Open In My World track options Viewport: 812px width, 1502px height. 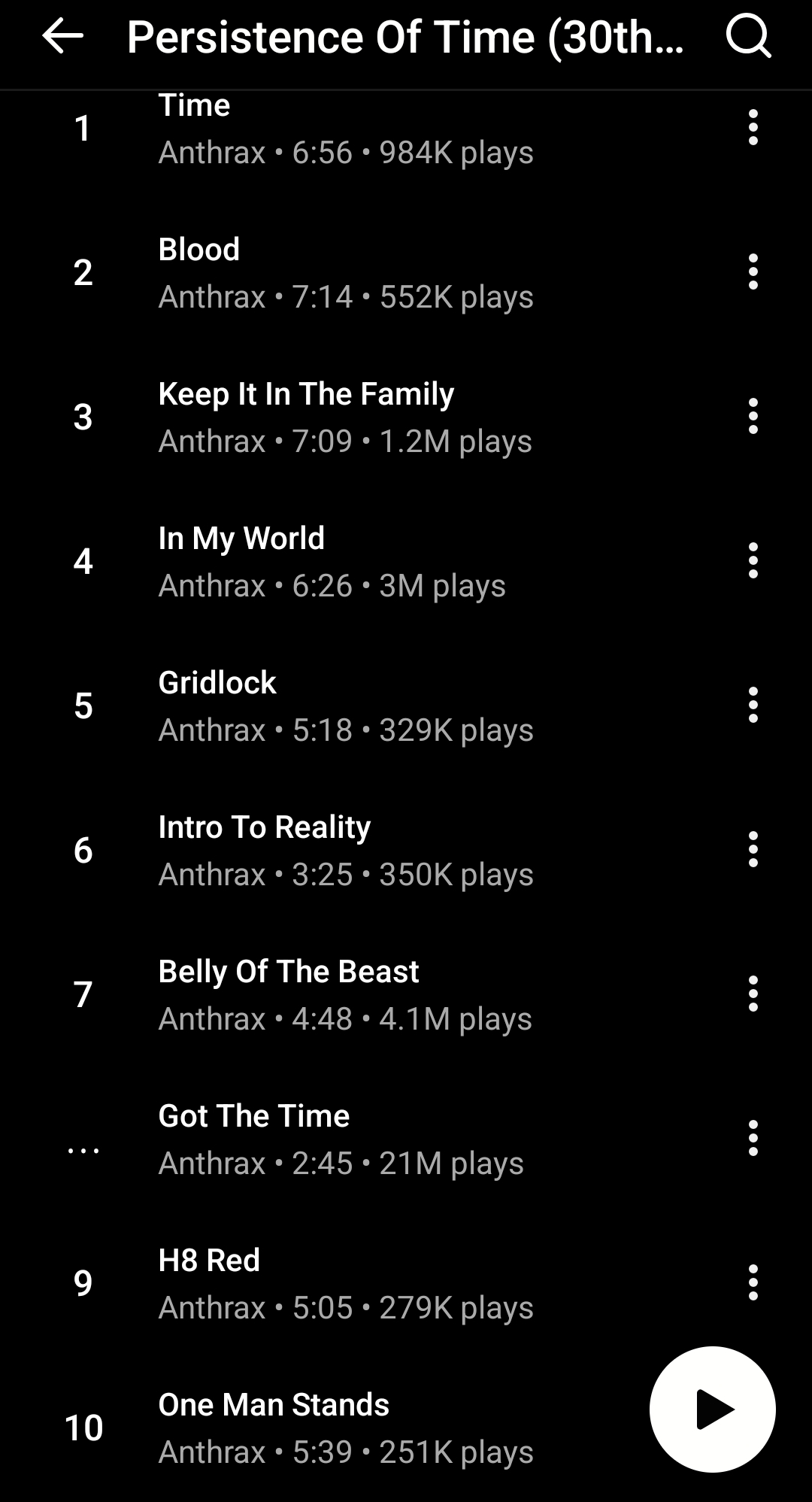[x=753, y=561]
